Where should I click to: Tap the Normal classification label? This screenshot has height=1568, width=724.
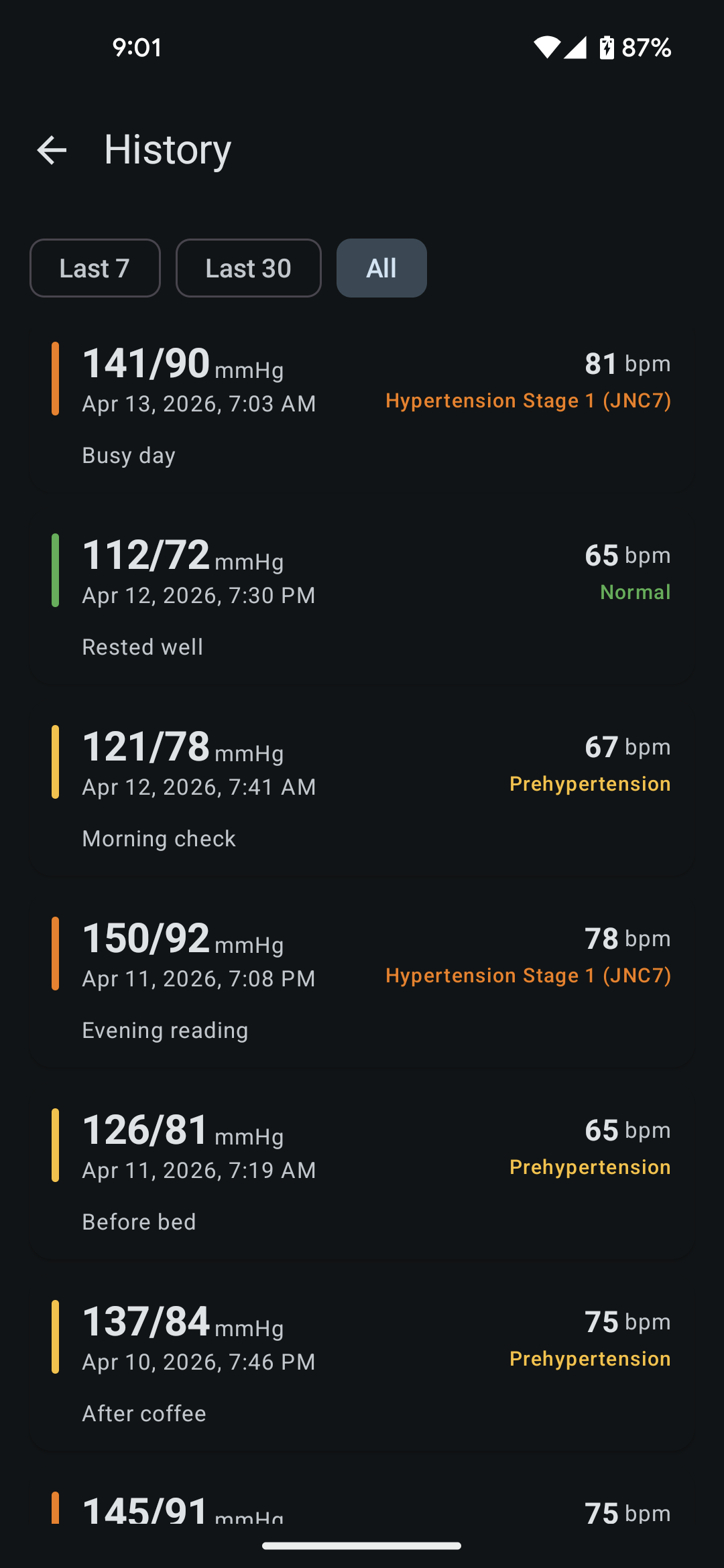[635, 592]
